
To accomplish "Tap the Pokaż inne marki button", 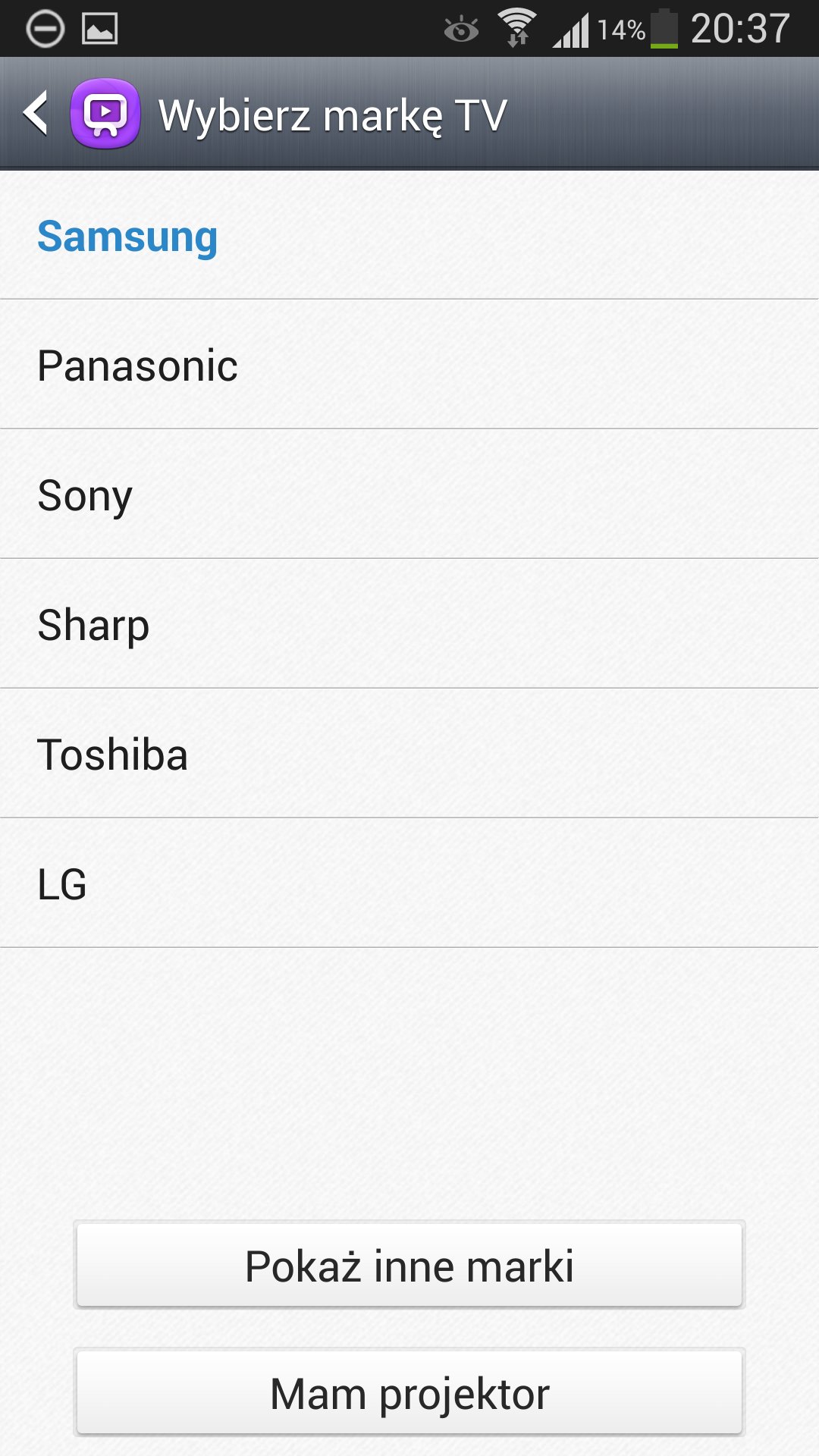I will 409,1266.
